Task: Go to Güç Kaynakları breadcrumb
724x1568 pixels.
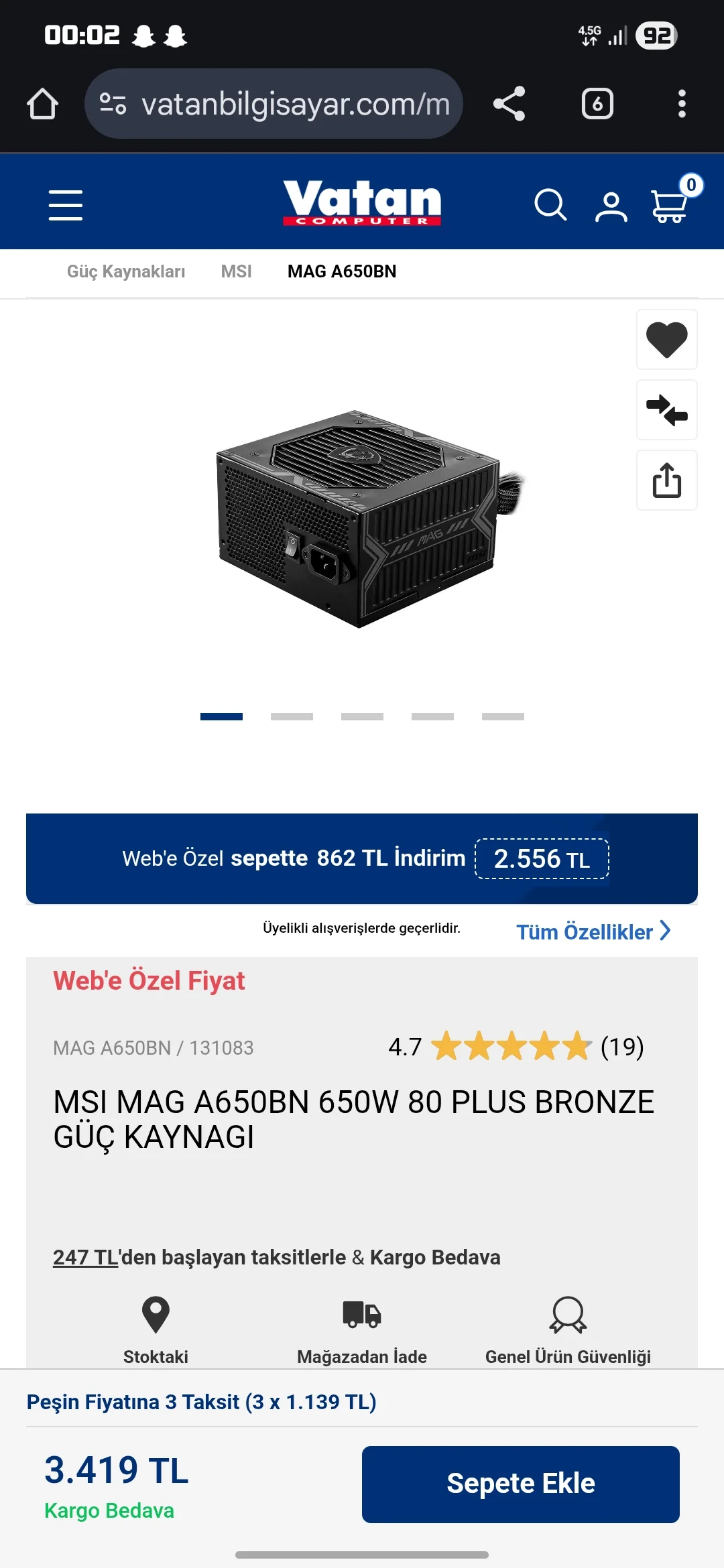Action: coord(126,271)
